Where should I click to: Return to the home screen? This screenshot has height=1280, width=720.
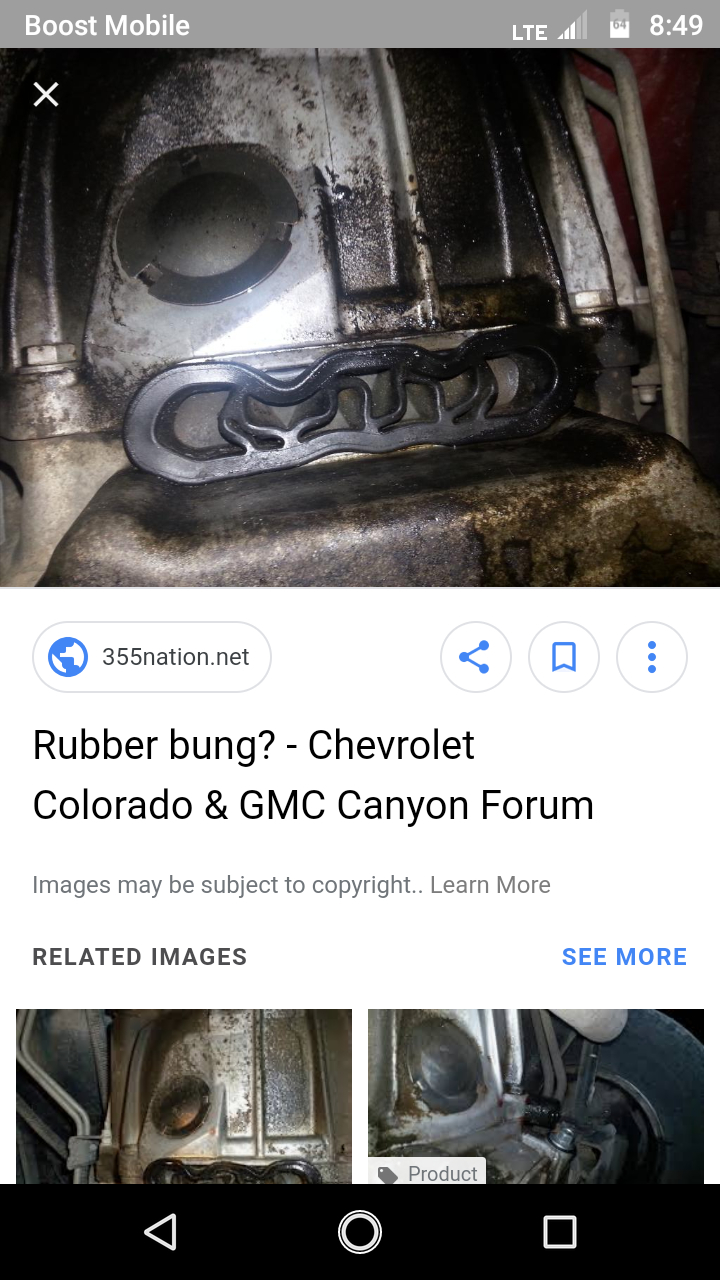[x=360, y=1232]
